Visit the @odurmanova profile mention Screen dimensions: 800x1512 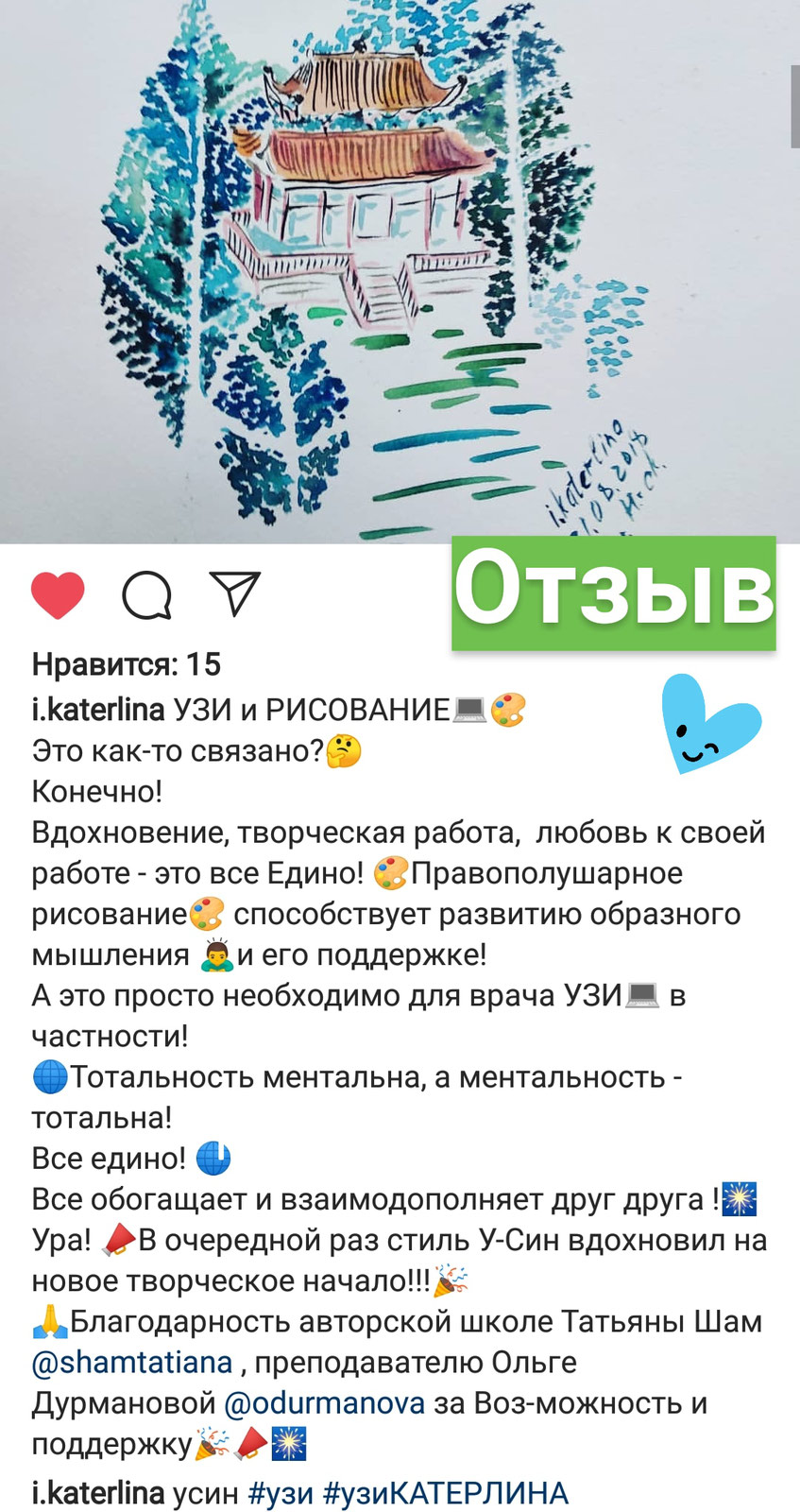pos(324,1403)
